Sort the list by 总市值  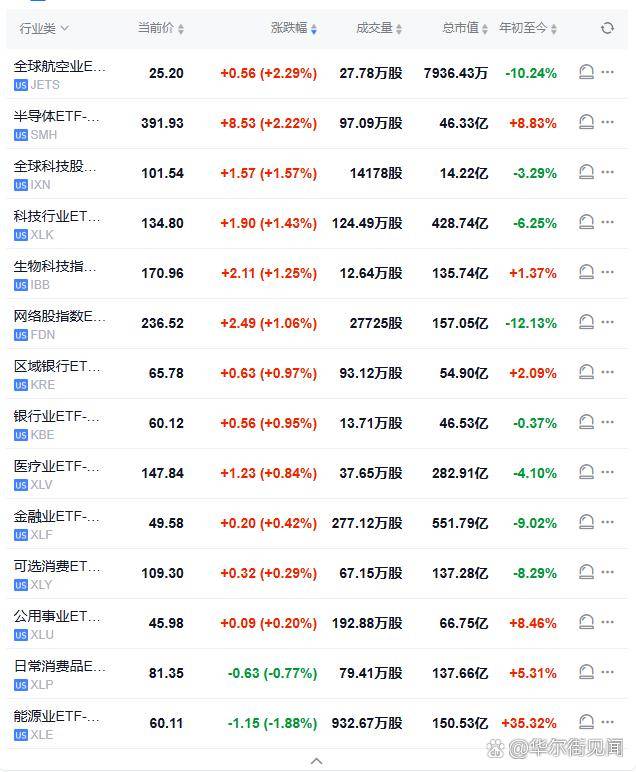coord(466,29)
